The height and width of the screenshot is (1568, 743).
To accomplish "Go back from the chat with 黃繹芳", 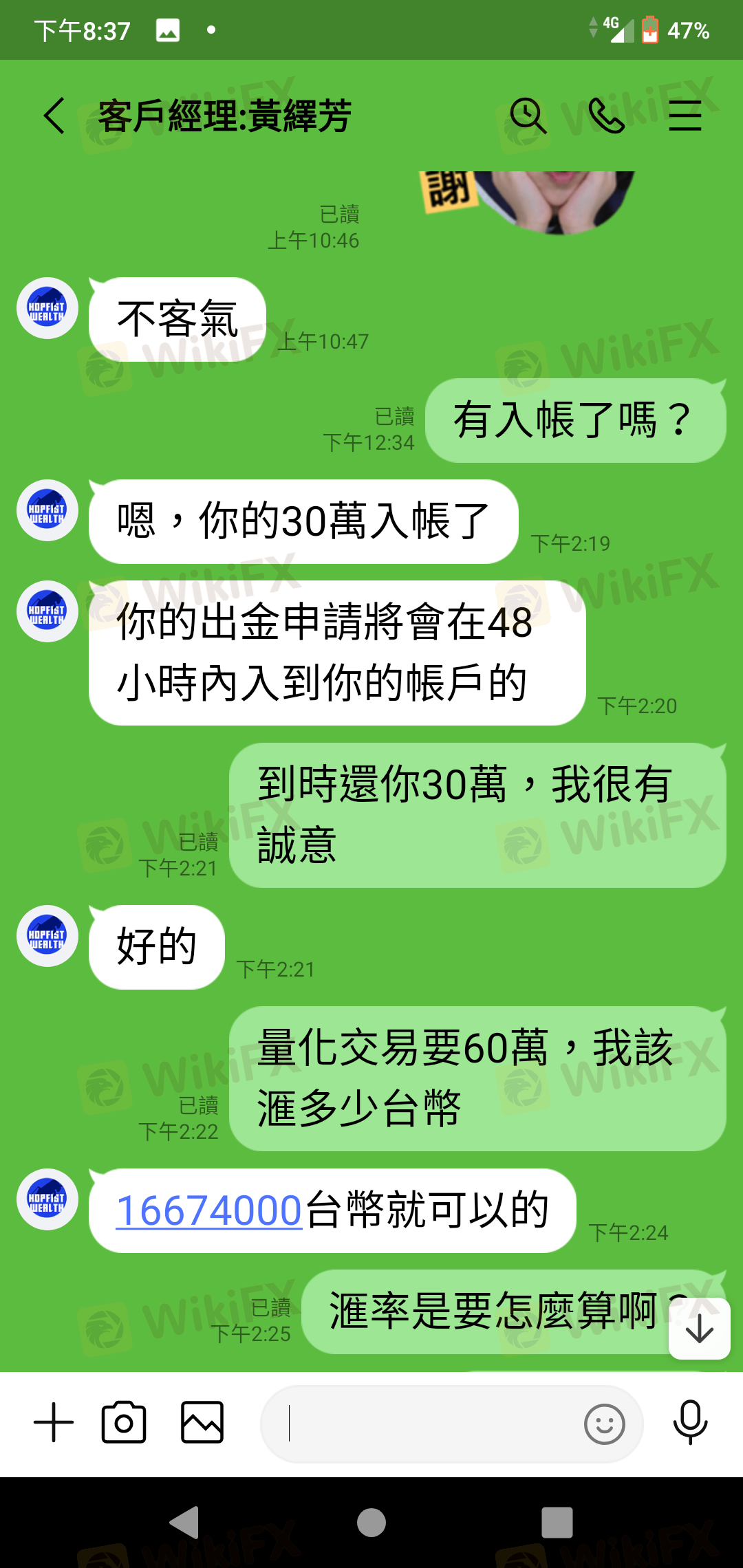I will point(54,116).
